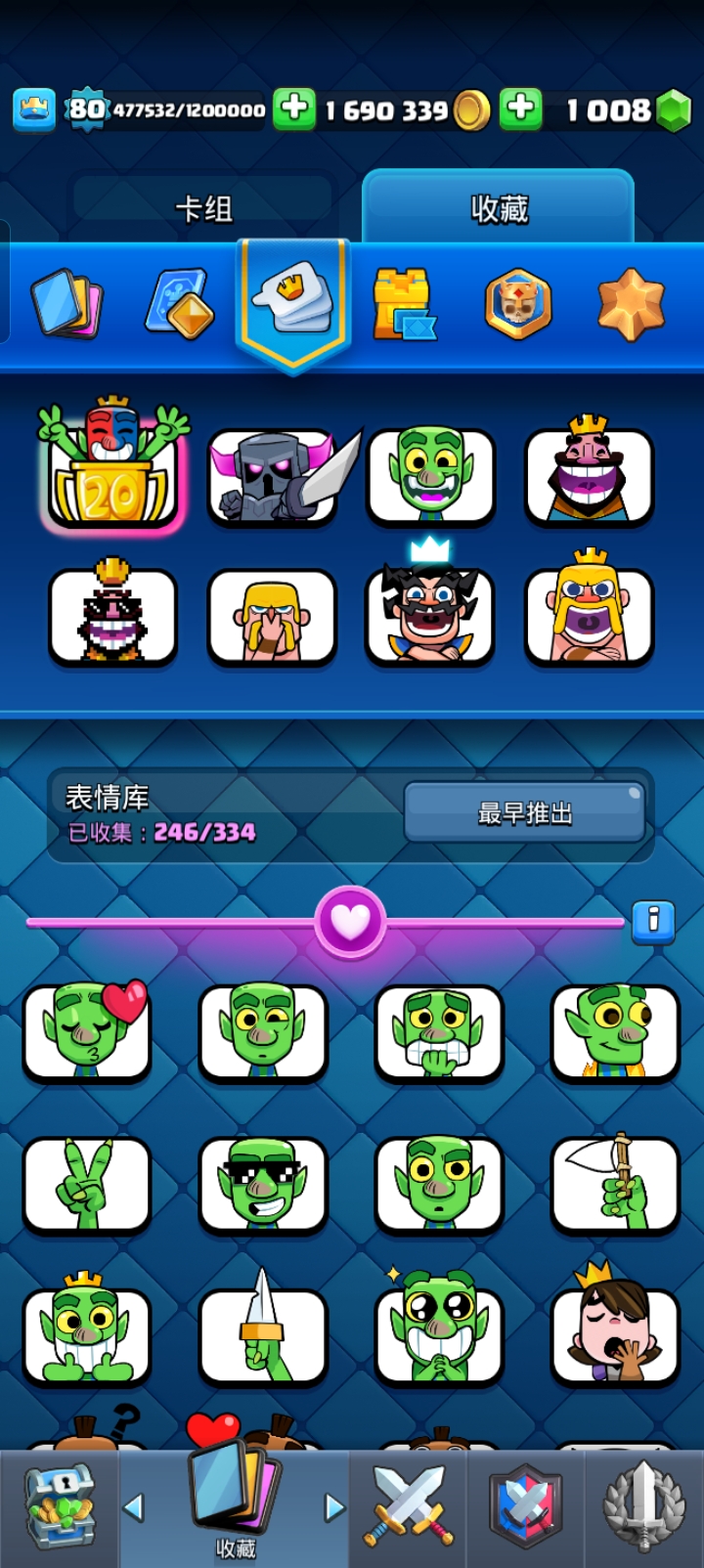Select the goblin sunglasses emote
The width and height of the screenshot is (704, 1568).
263,1185
